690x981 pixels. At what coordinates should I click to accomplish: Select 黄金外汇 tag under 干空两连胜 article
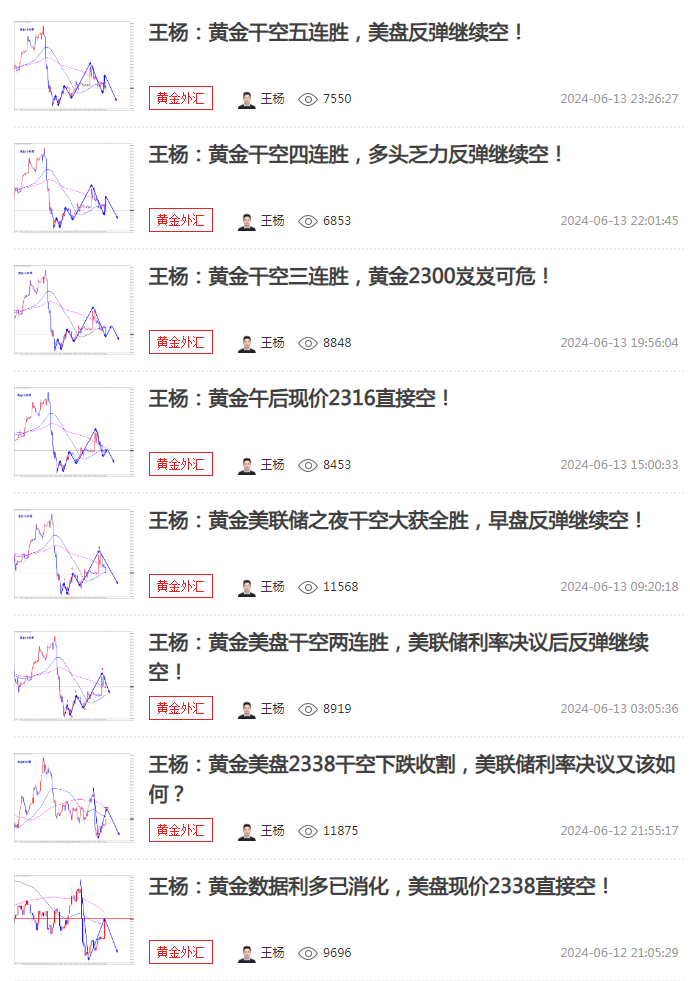click(181, 708)
